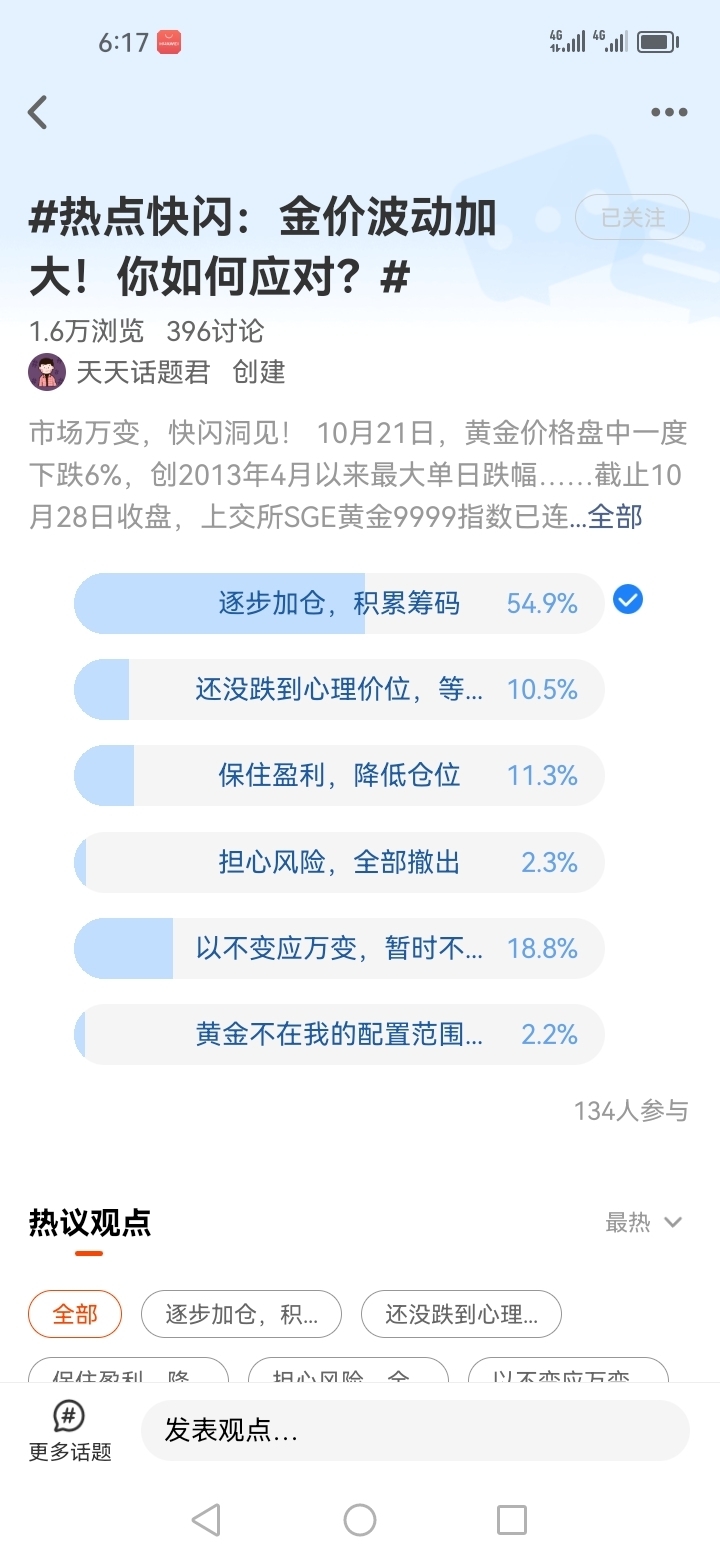
Task: Select the 担心风险，全部撤出 poll option
Action: click(x=338, y=862)
